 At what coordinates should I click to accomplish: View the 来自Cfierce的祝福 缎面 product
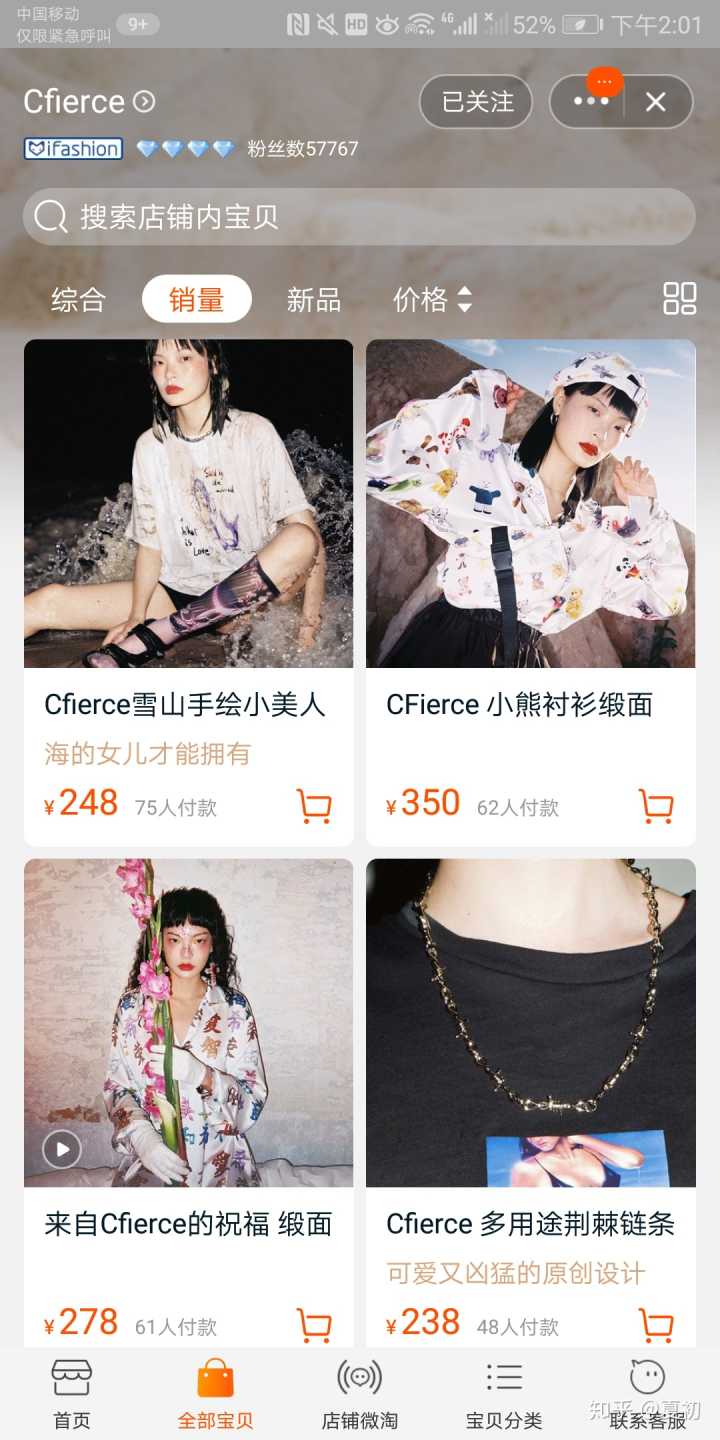188,1023
